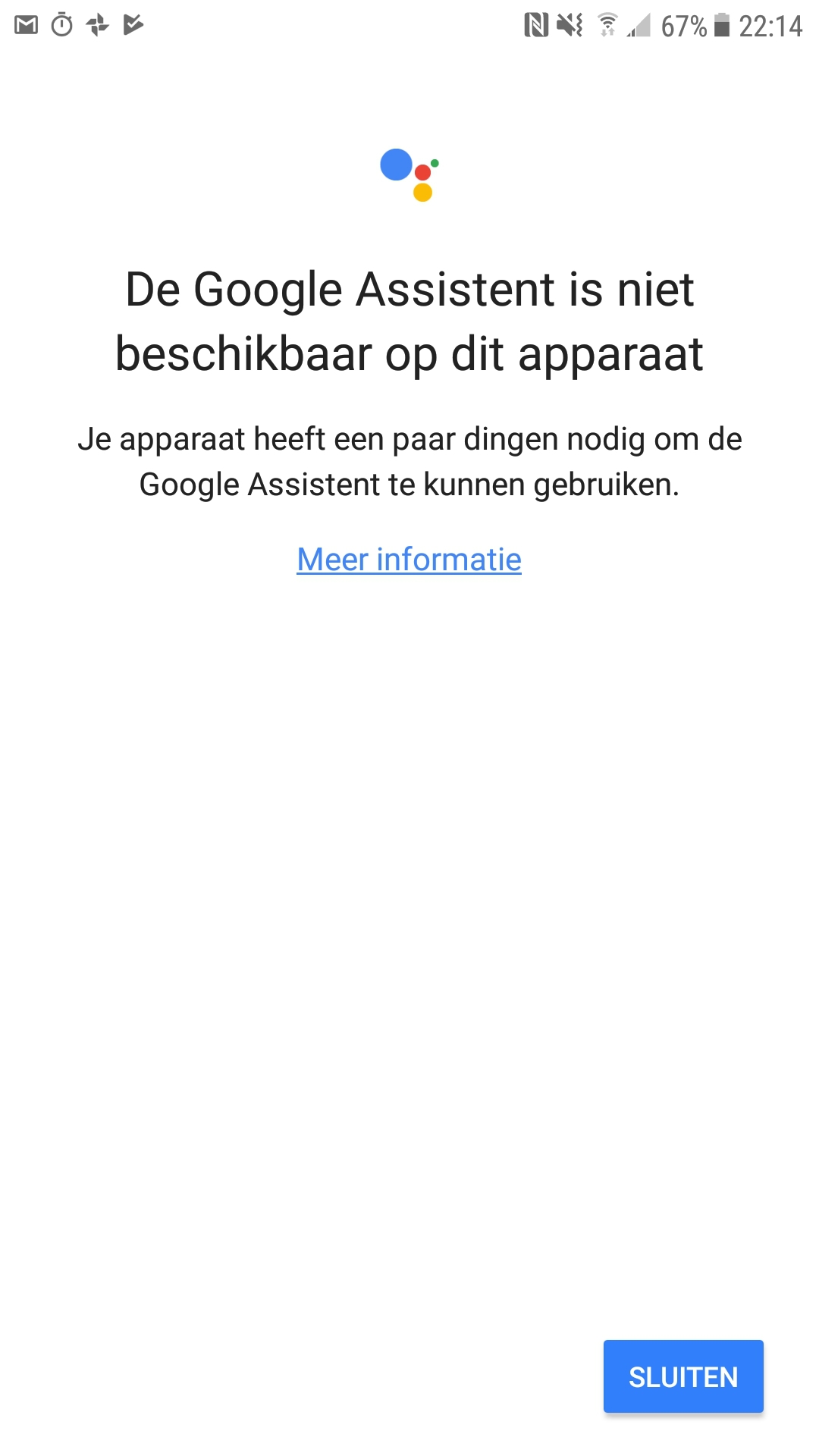Open the Meer informatie link
Screen dimensions: 819x1456
tap(409, 560)
